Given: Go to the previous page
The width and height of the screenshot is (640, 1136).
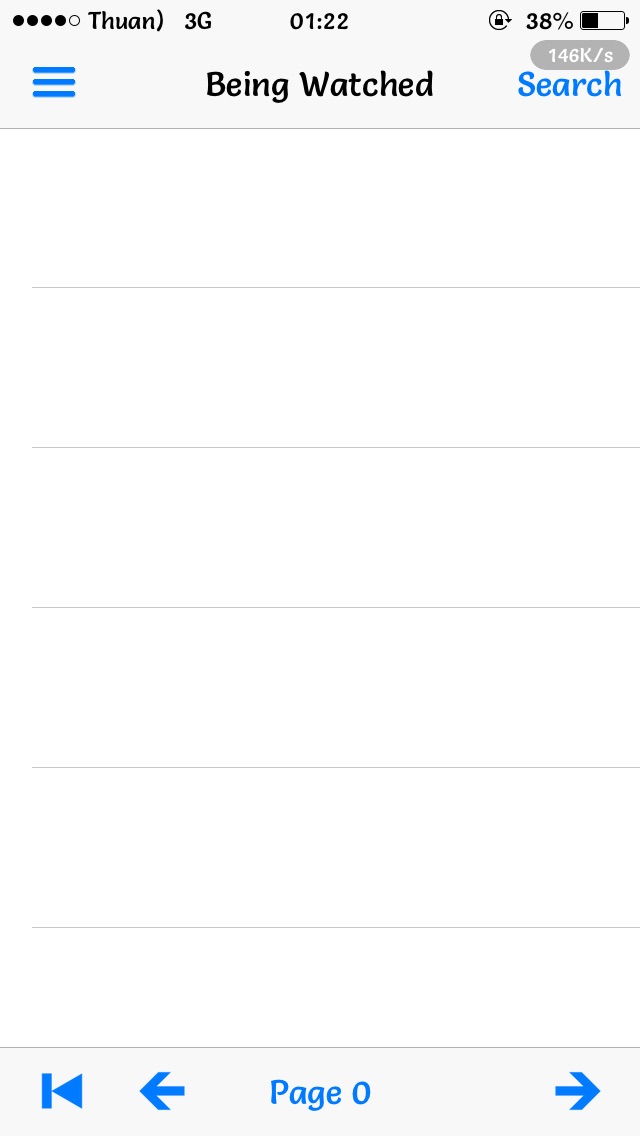Looking at the screenshot, I should click(x=162, y=1091).
